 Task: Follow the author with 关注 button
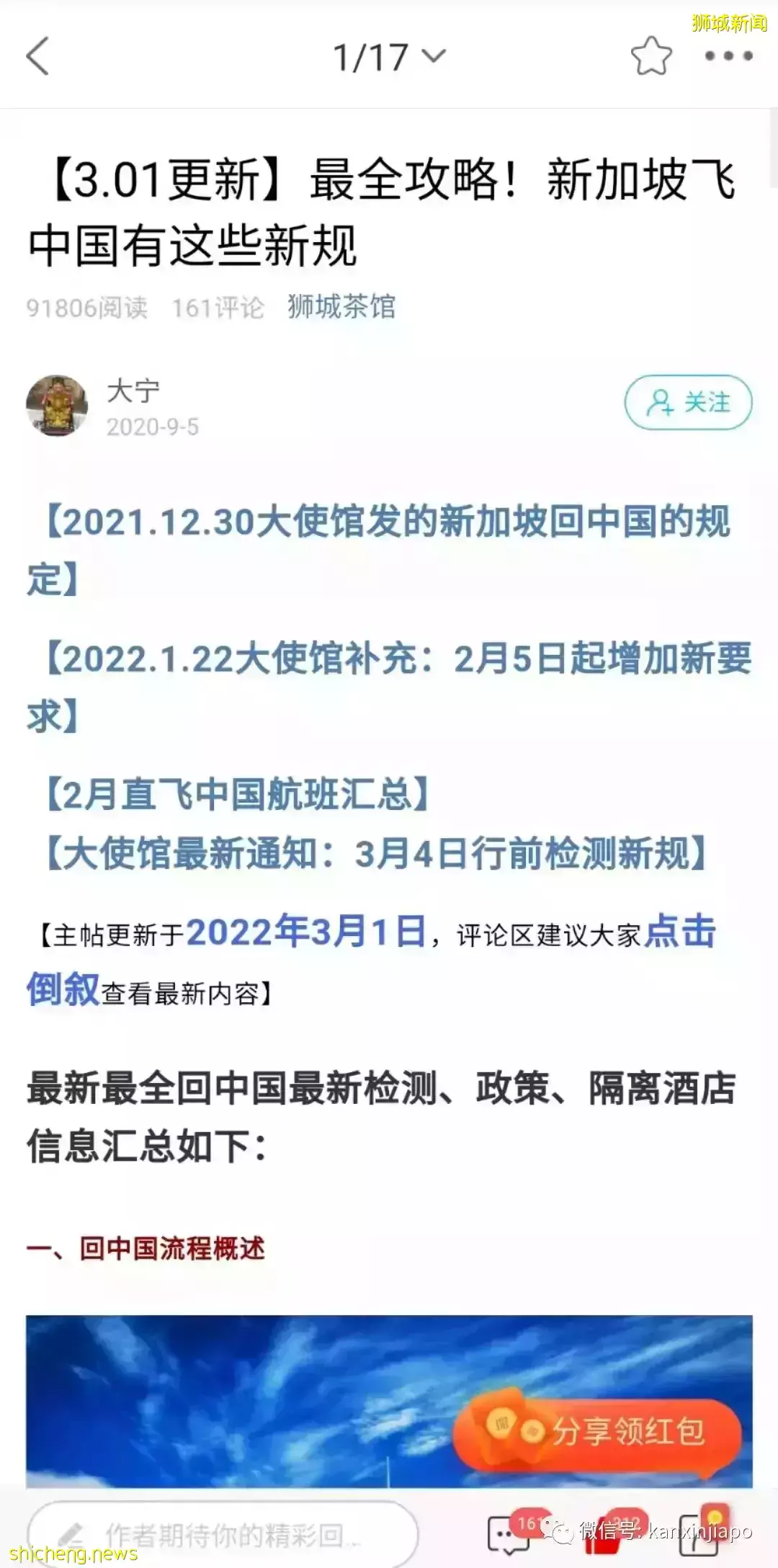(688, 402)
